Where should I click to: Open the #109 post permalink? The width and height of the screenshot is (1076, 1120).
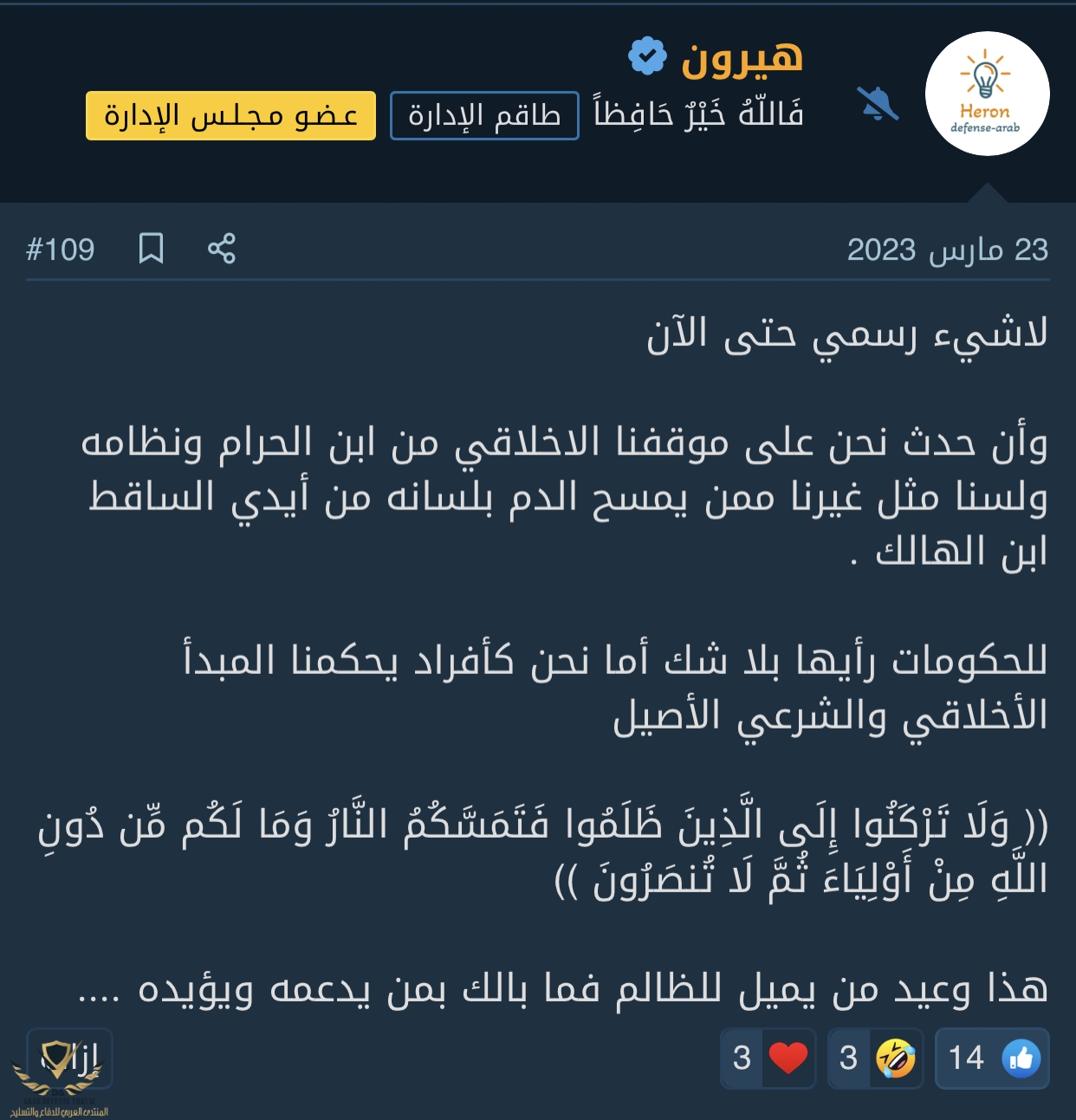(61, 249)
